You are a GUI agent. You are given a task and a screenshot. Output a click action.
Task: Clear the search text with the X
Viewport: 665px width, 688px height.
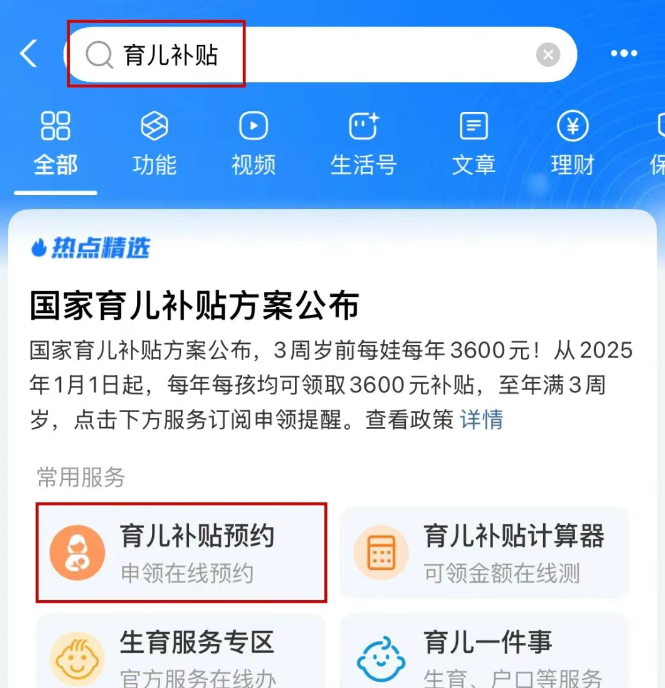[x=548, y=54]
